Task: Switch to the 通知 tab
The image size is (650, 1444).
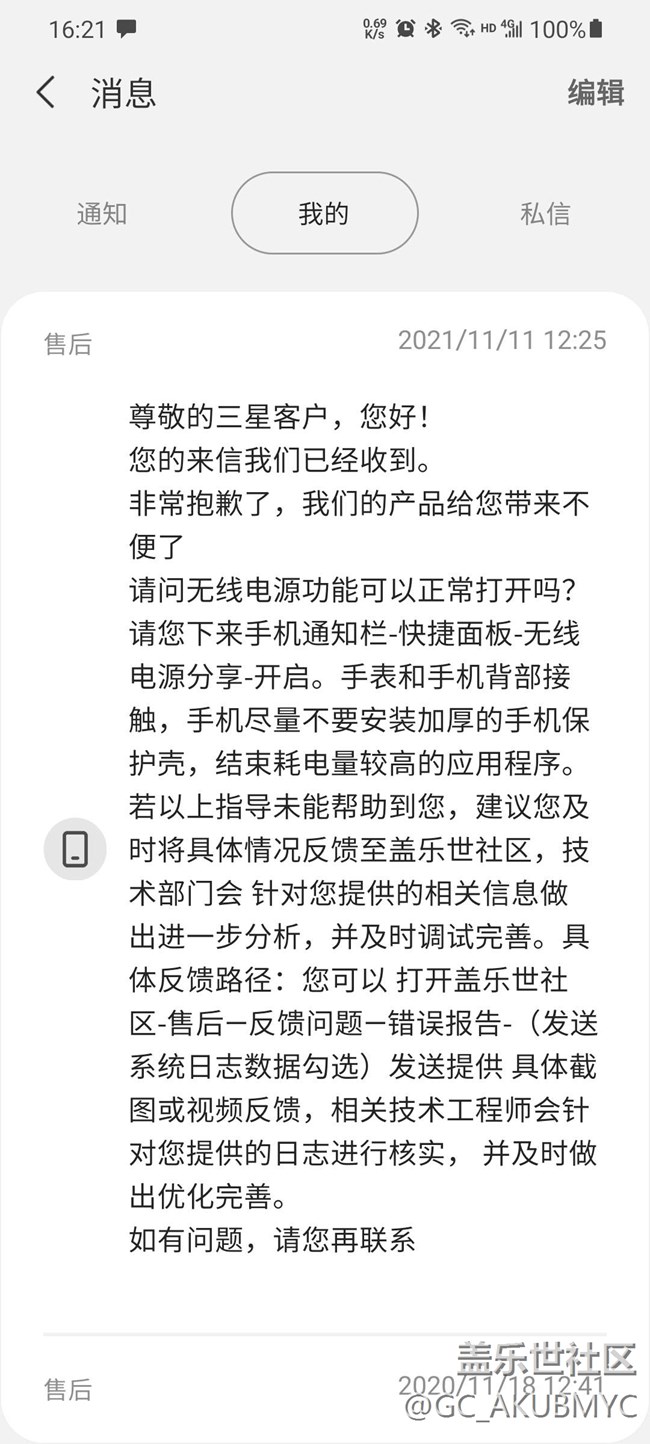Action: [102, 213]
